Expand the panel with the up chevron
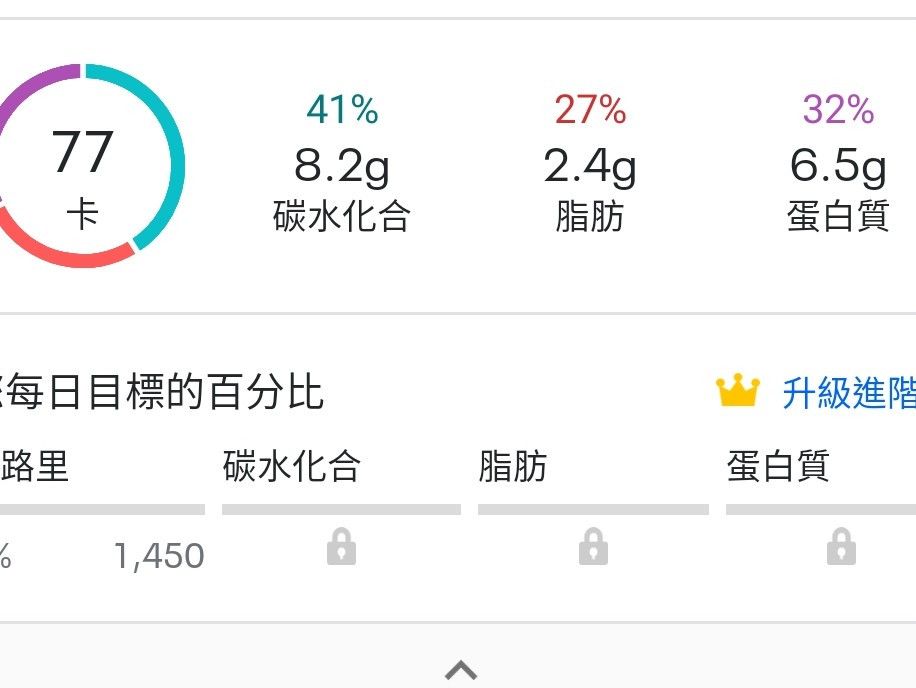The height and width of the screenshot is (688, 916). pos(460,669)
